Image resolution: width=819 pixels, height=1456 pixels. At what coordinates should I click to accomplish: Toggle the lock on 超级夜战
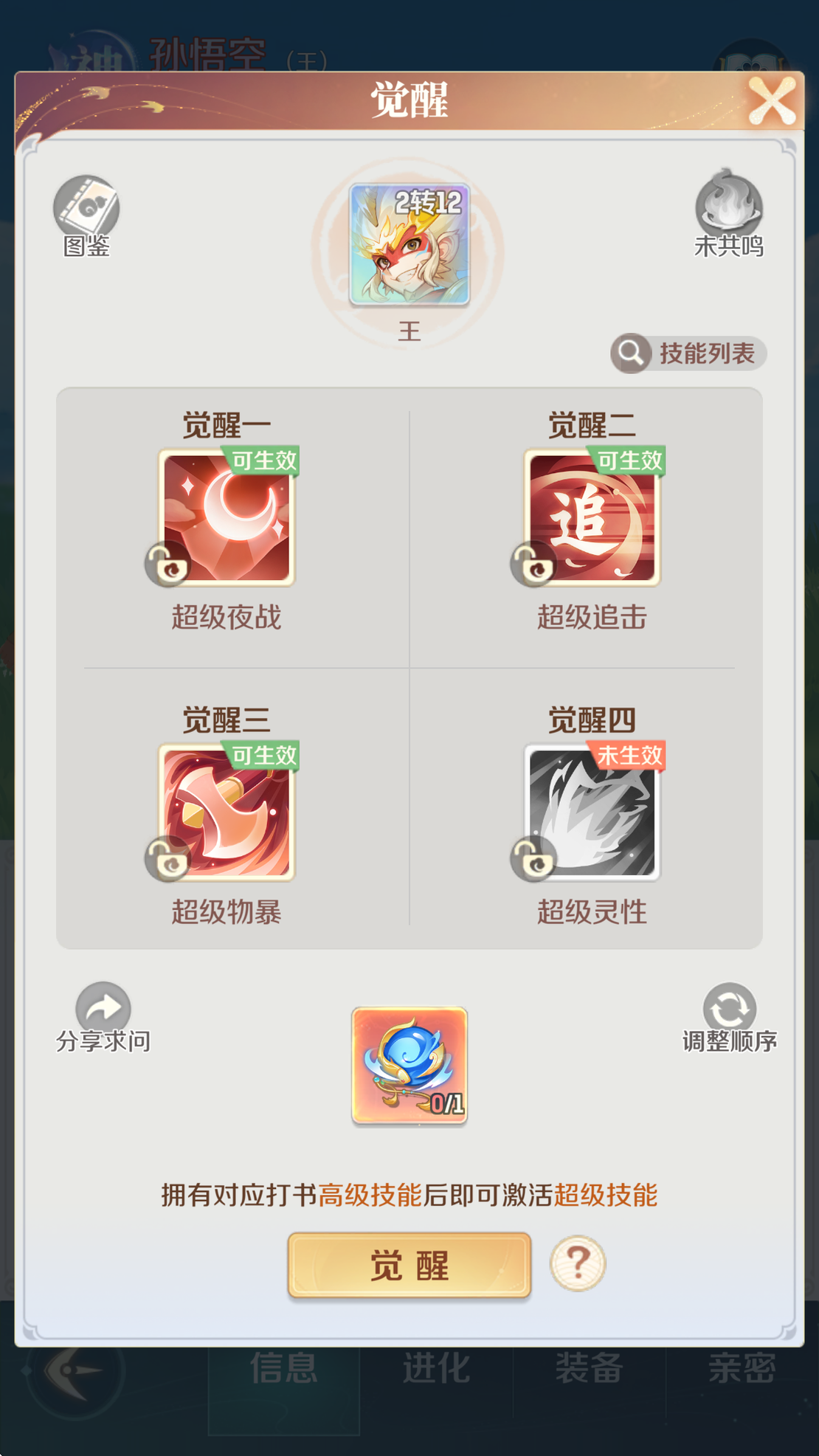tap(168, 565)
